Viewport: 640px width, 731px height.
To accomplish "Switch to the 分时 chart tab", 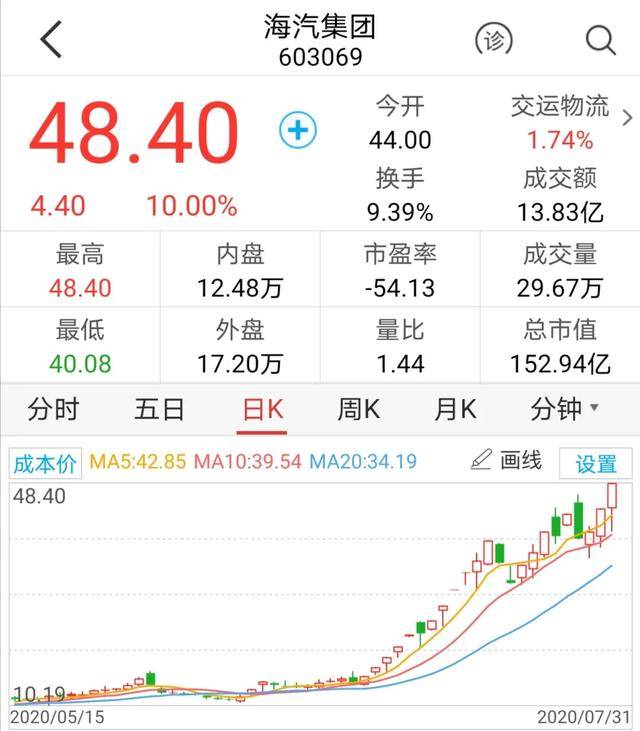I will [x=53, y=409].
